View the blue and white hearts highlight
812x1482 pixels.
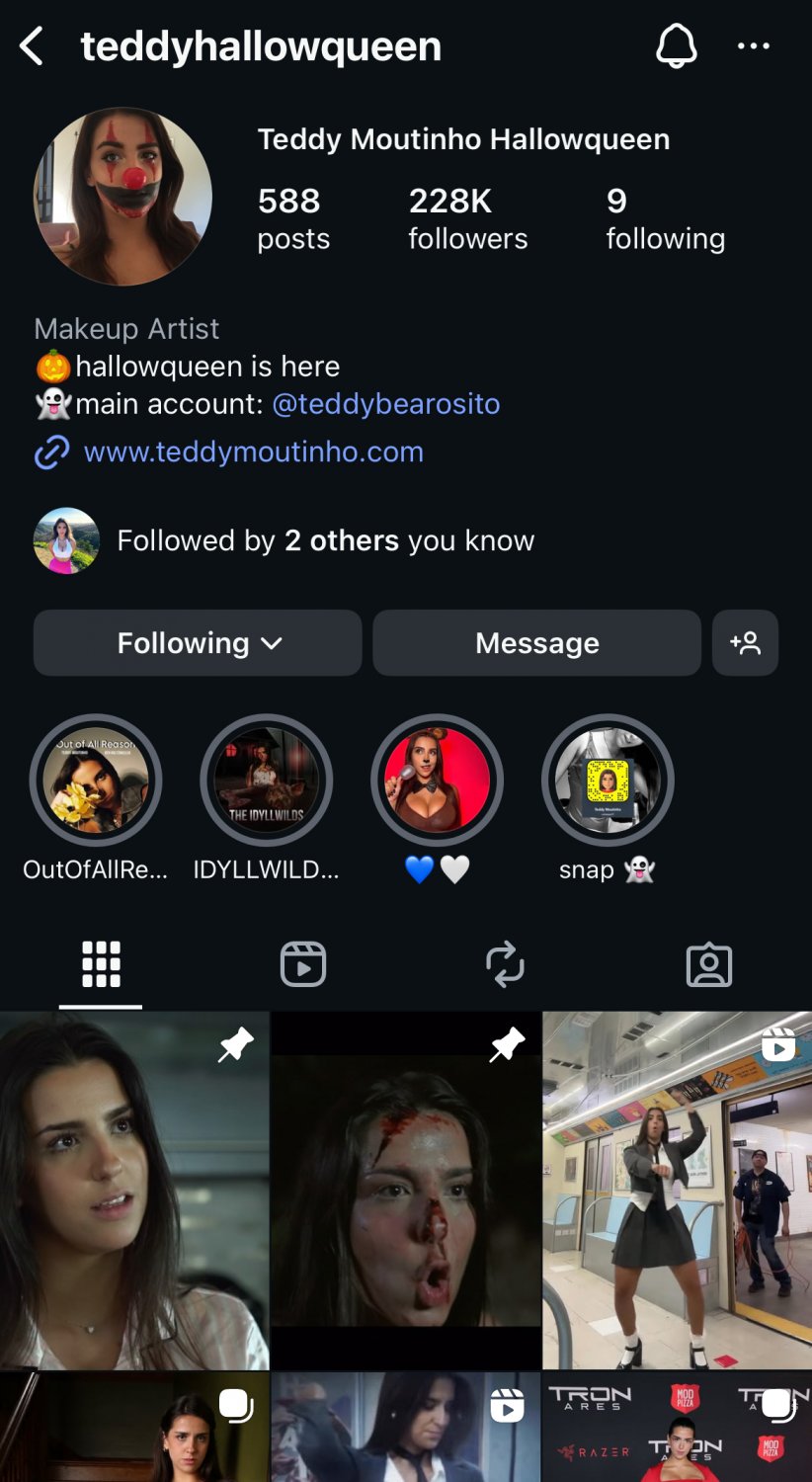pyautogui.click(x=437, y=781)
